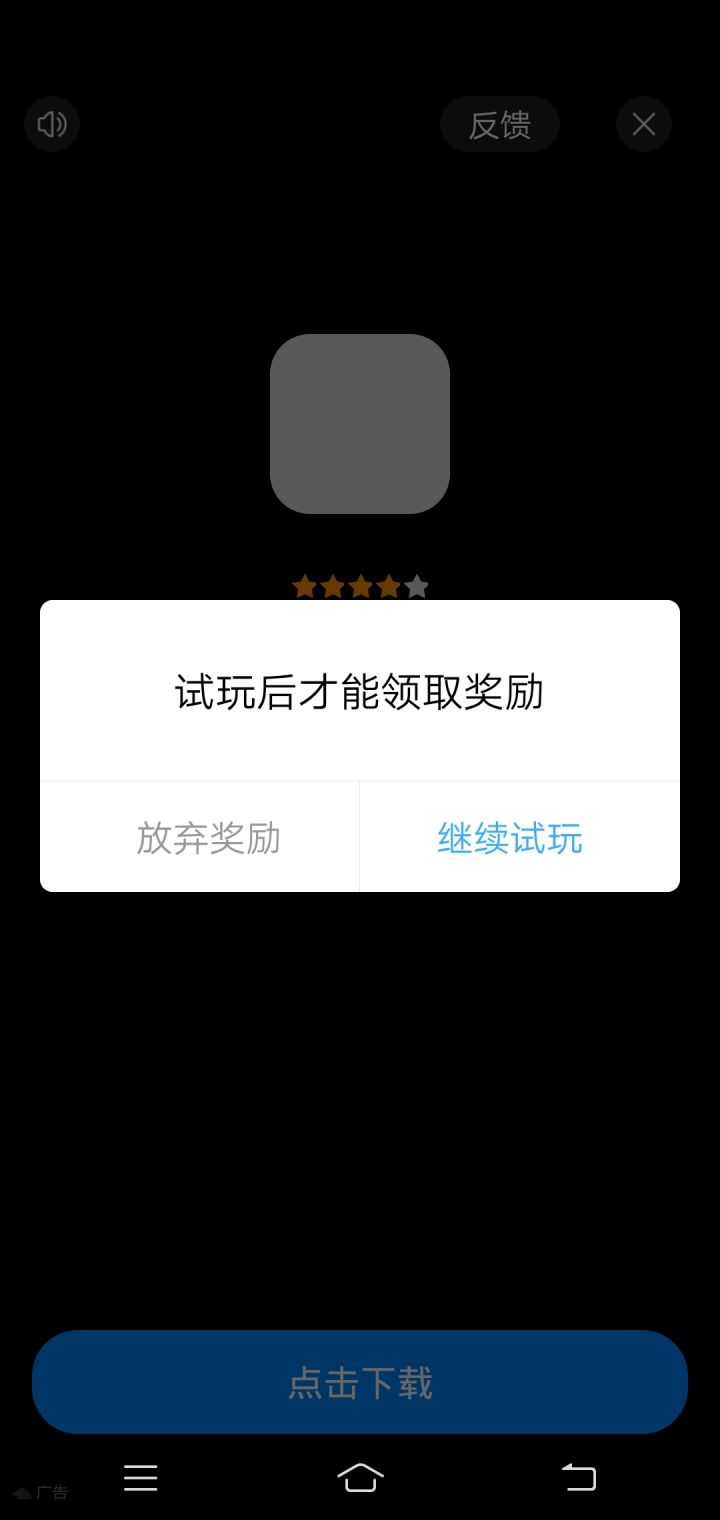Tap 点击下载 to download the app
The image size is (720, 1520).
click(360, 1382)
